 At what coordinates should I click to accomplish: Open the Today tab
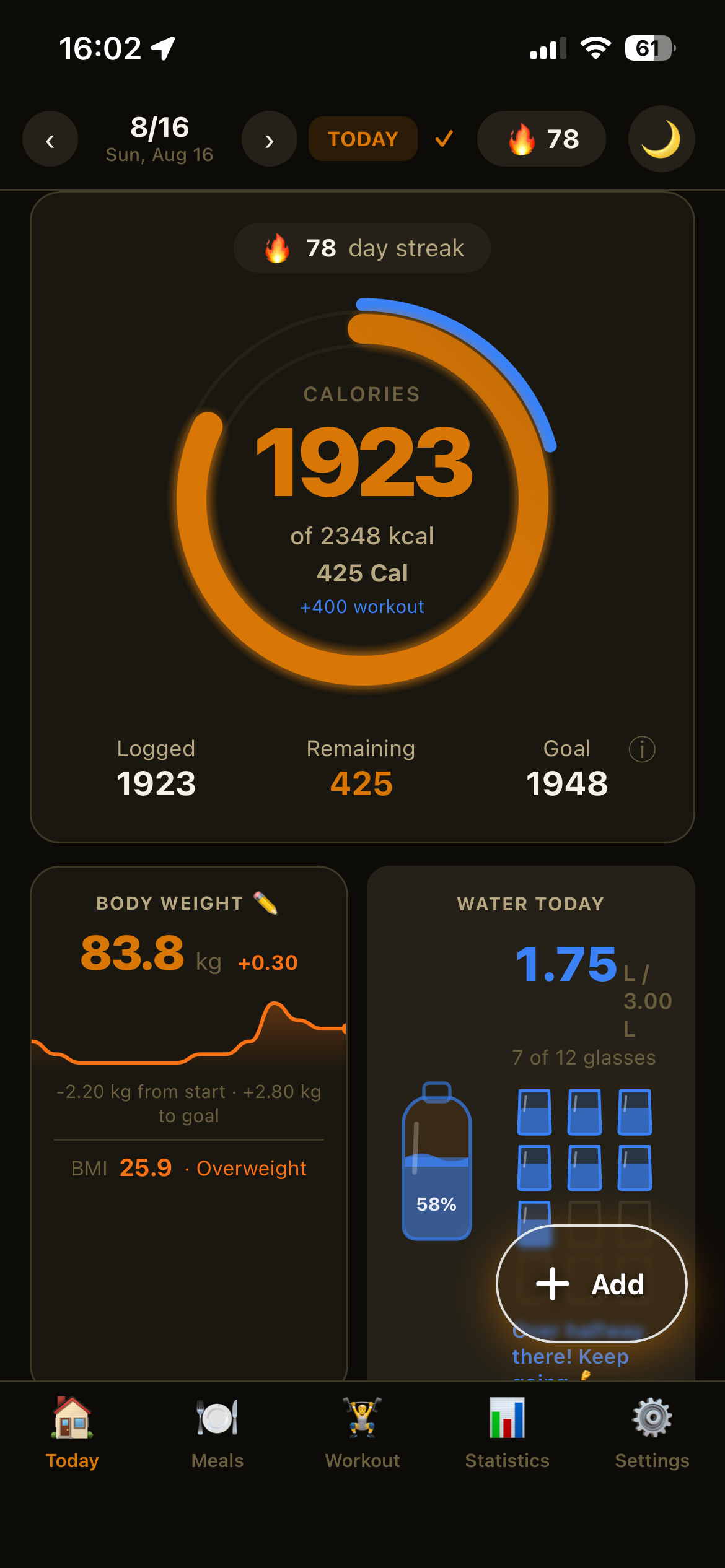(x=72, y=1433)
